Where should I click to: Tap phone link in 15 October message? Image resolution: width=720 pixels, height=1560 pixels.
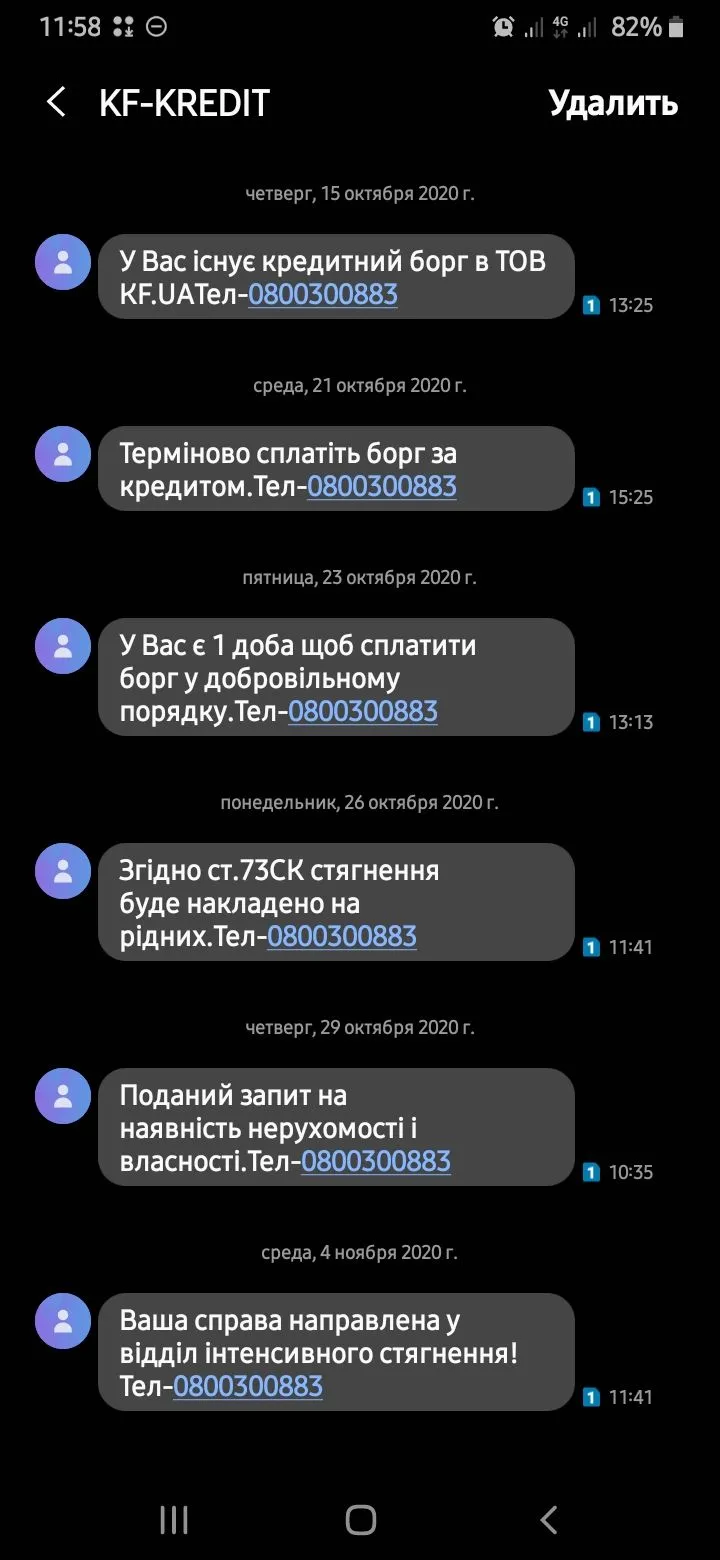[322, 294]
